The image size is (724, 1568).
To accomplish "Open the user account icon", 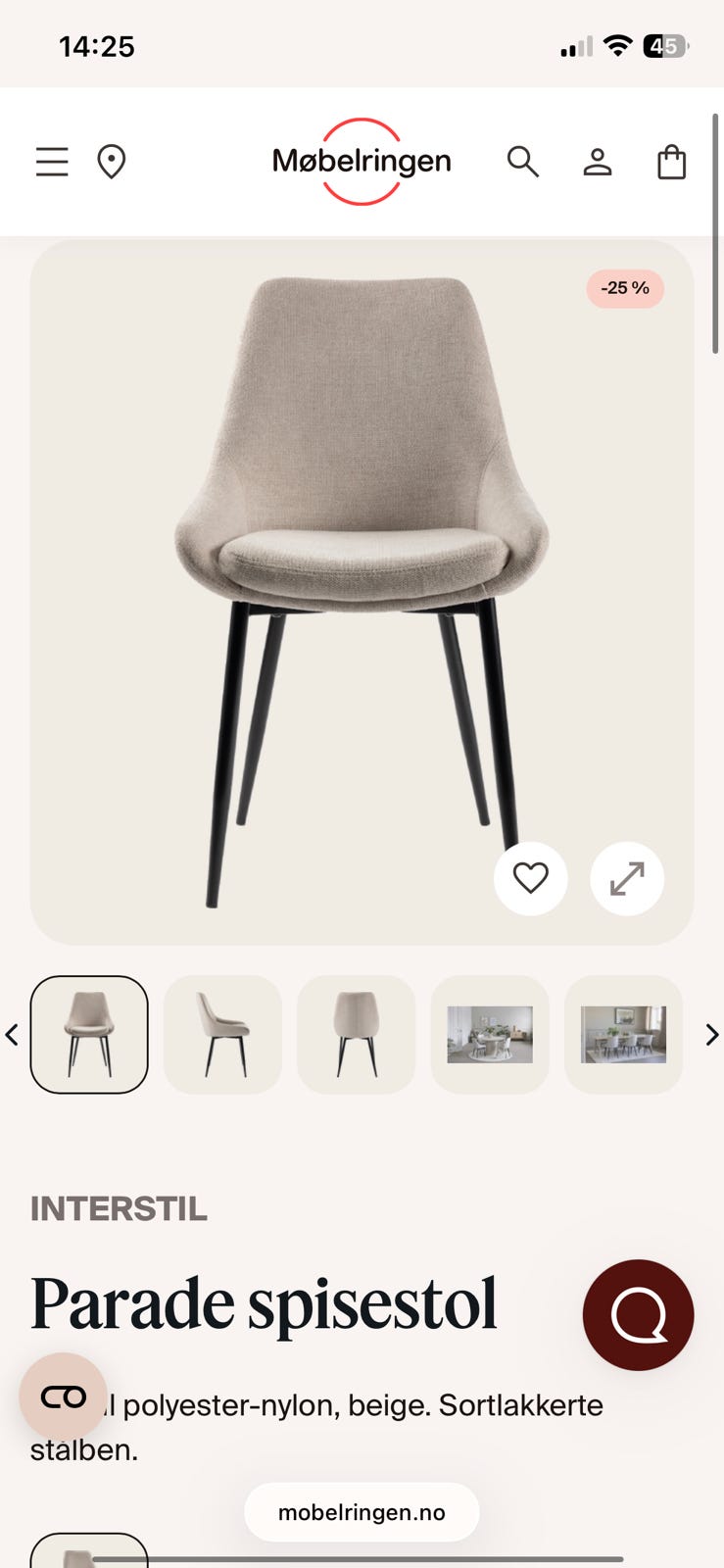I will 598,162.
